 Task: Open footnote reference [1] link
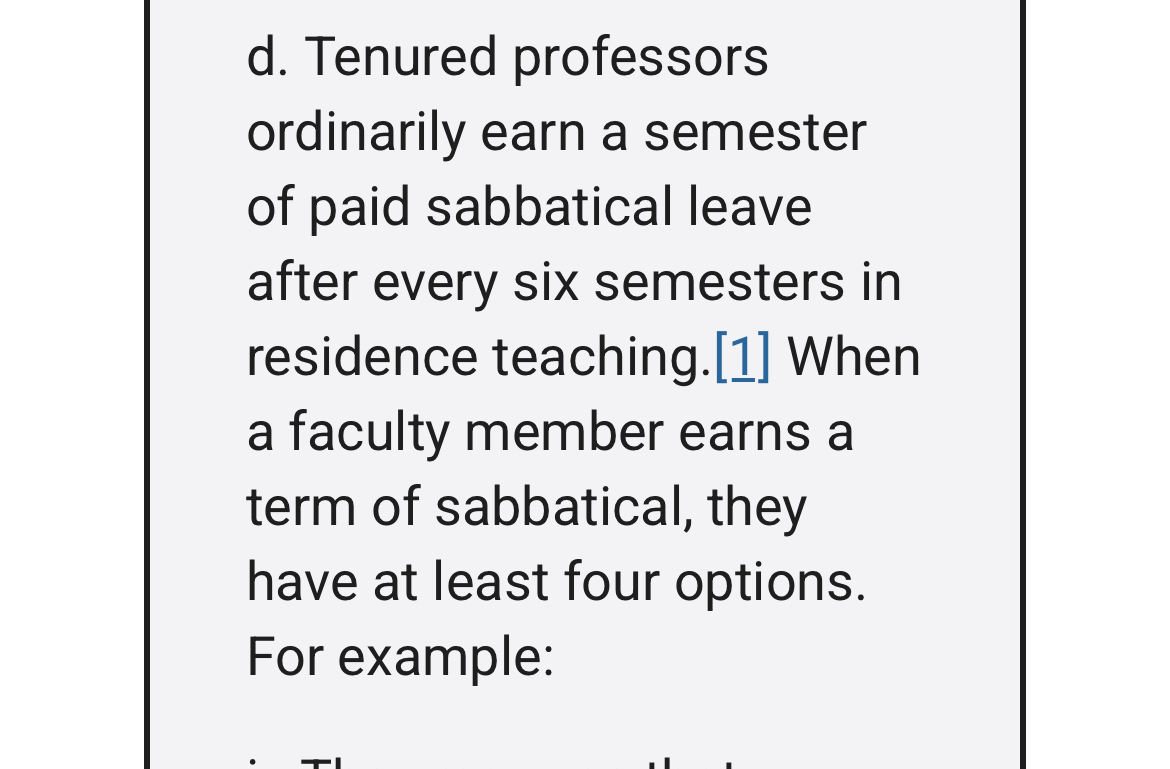[742, 357]
